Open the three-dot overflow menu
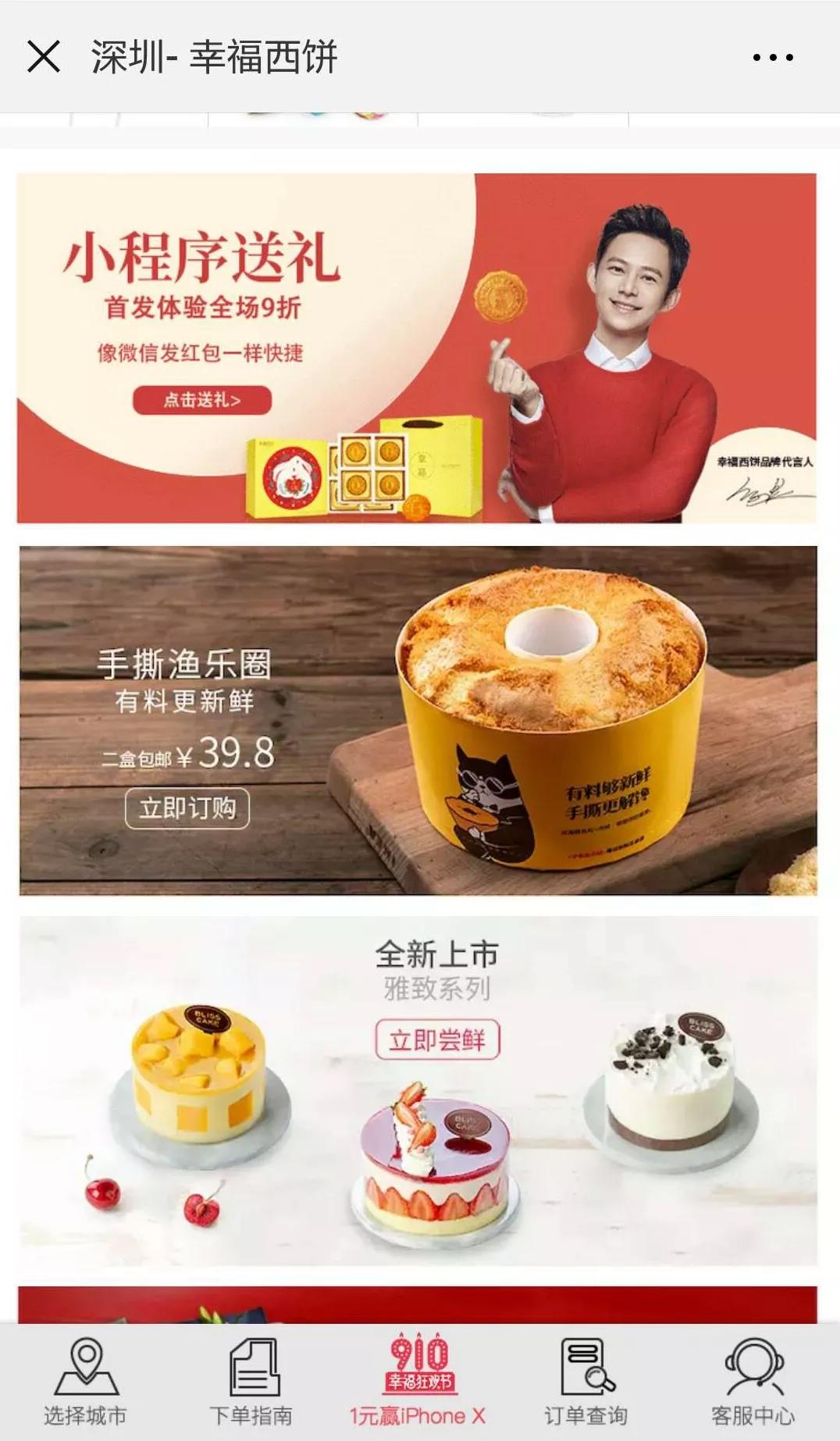Viewport: 840px width, 1441px height. point(772,57)
